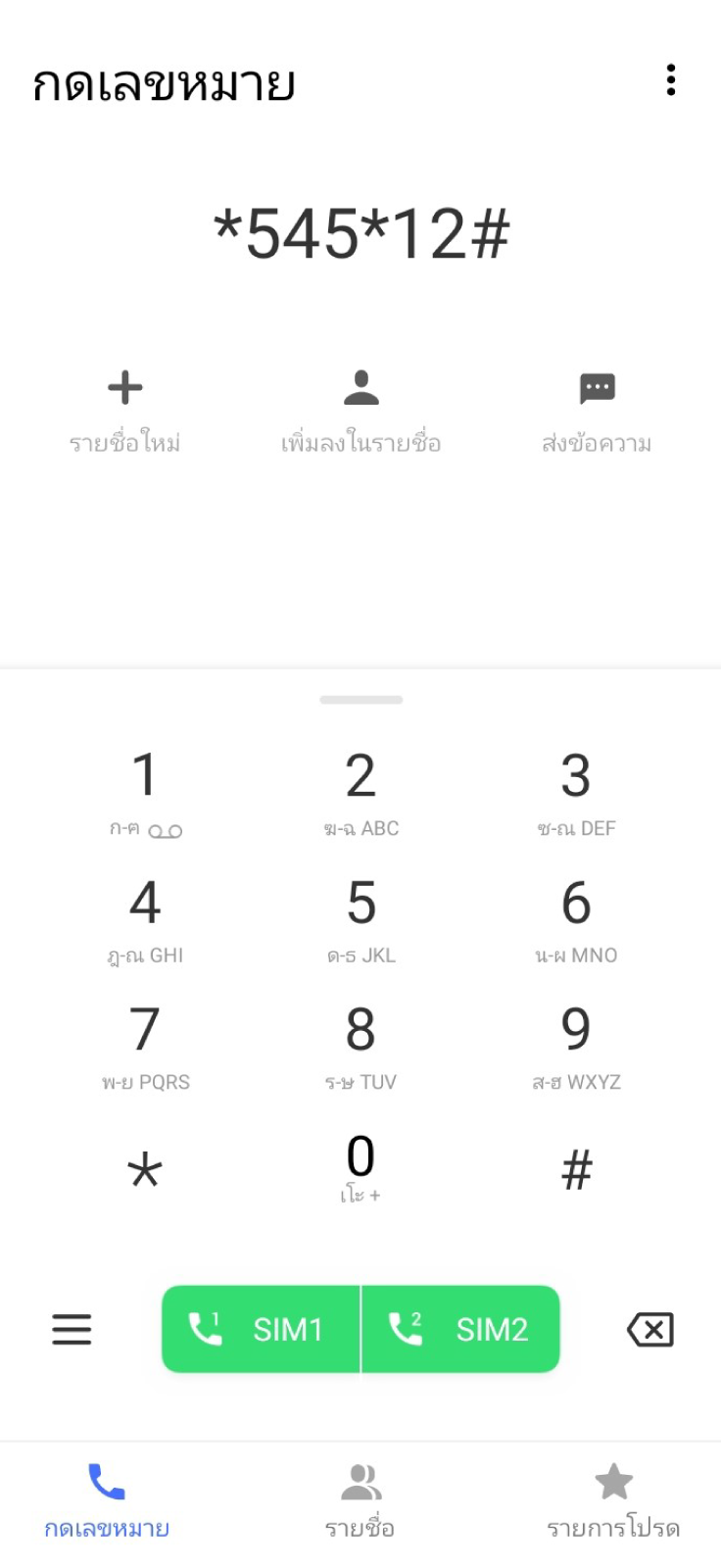Switch to the รายการโปรด favorites tab
The height and width of the screenshot is (1568, 721).
(613, 1501)
